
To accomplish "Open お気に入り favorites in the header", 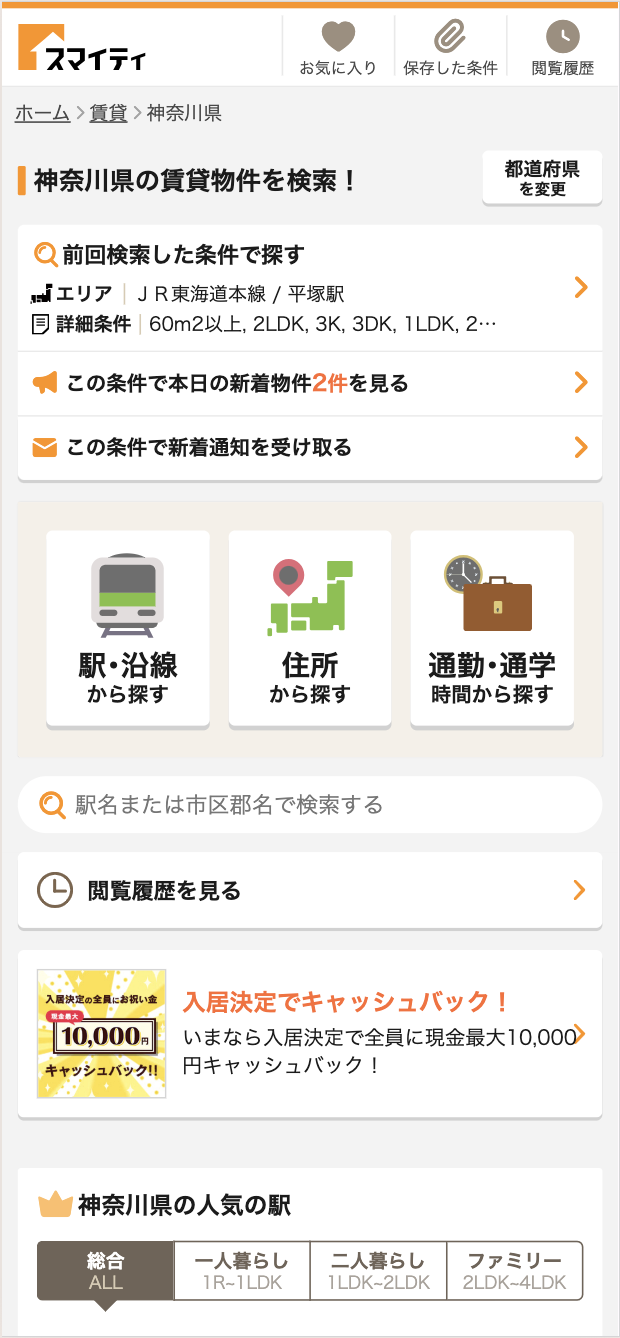I will [x=338, y=48].
